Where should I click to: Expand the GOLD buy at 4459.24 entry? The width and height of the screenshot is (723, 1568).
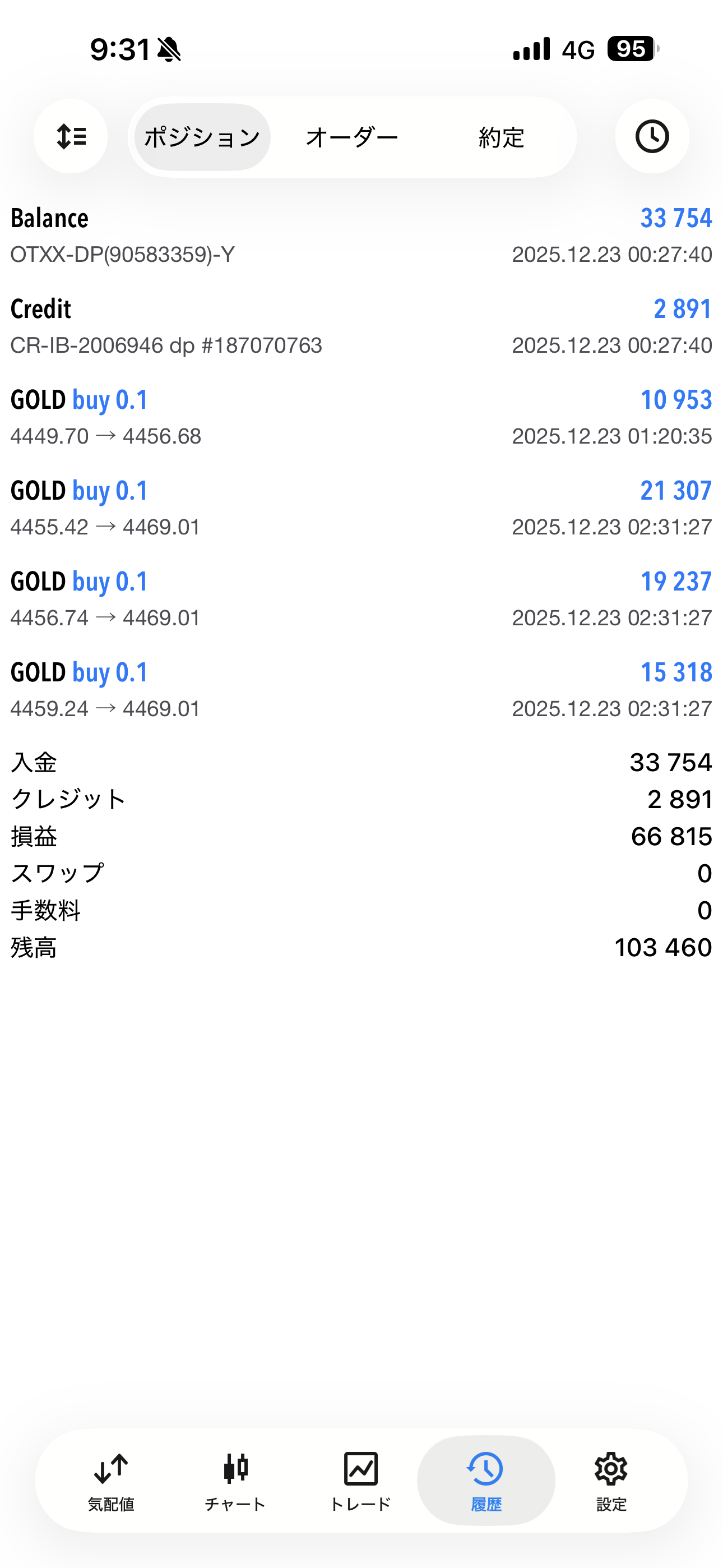[x=361, y=689]
